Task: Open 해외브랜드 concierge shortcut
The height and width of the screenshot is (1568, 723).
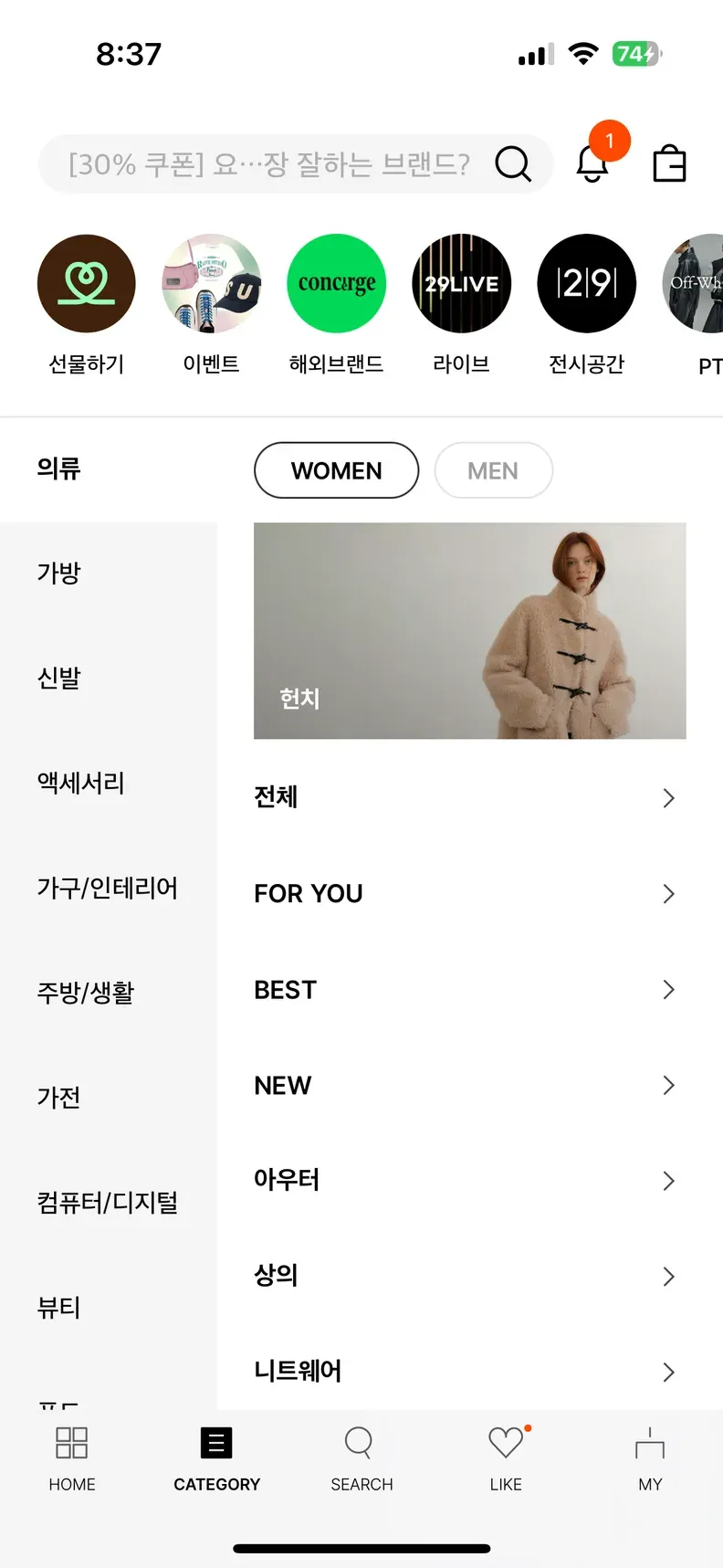Action: (x=336, y=284)
